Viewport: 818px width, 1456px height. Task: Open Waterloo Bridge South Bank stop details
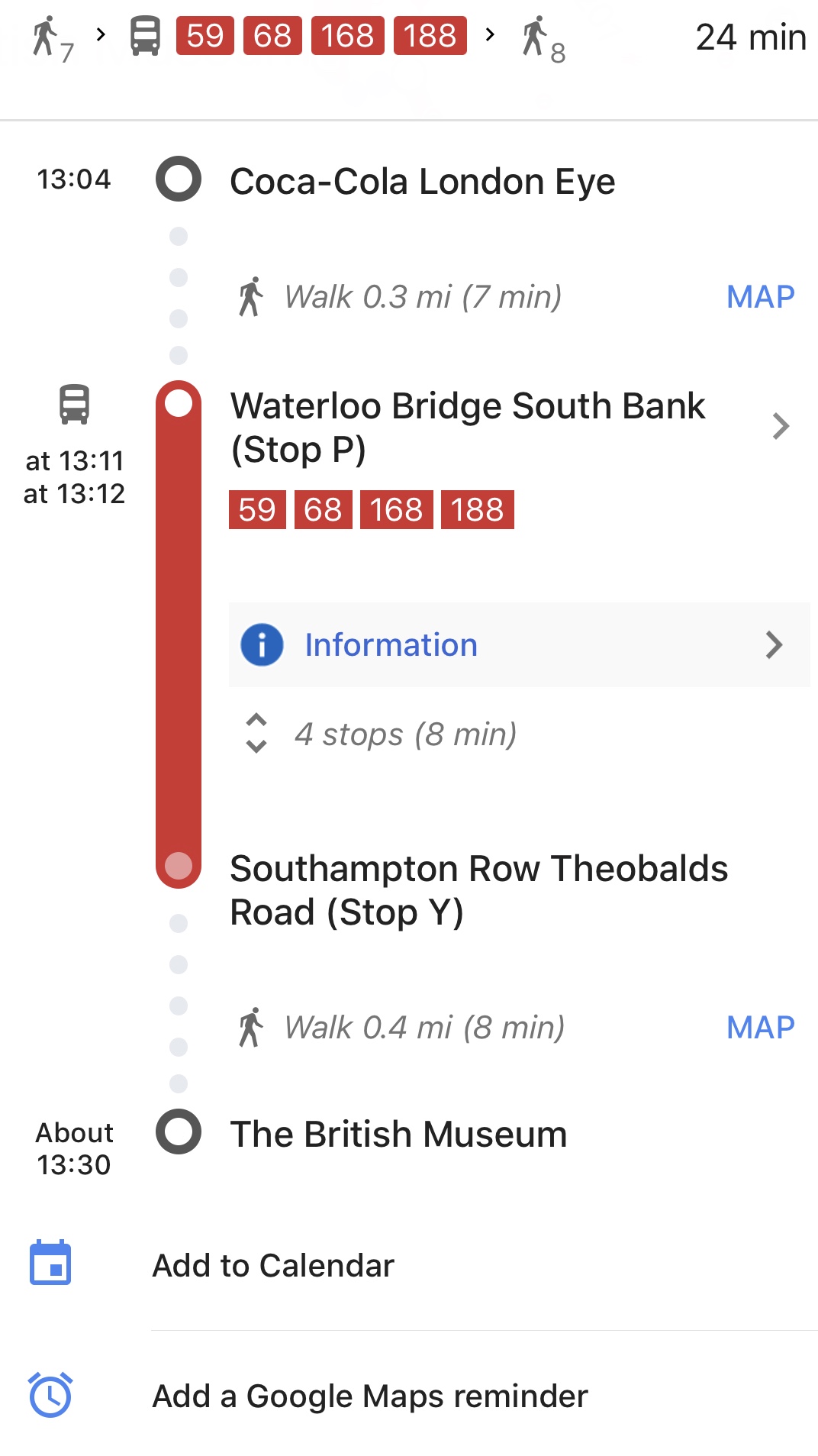point(510,427)
